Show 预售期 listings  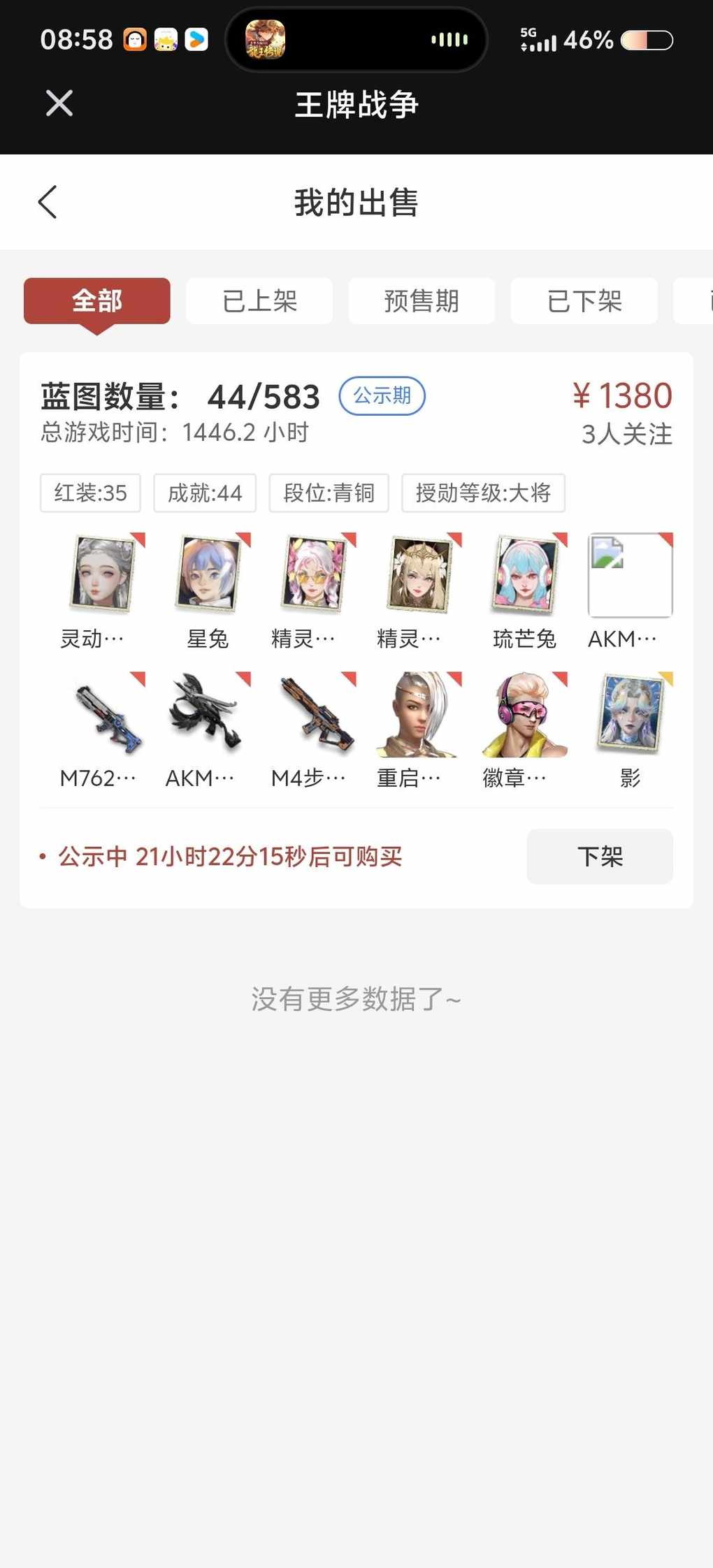tap(422, 301)
